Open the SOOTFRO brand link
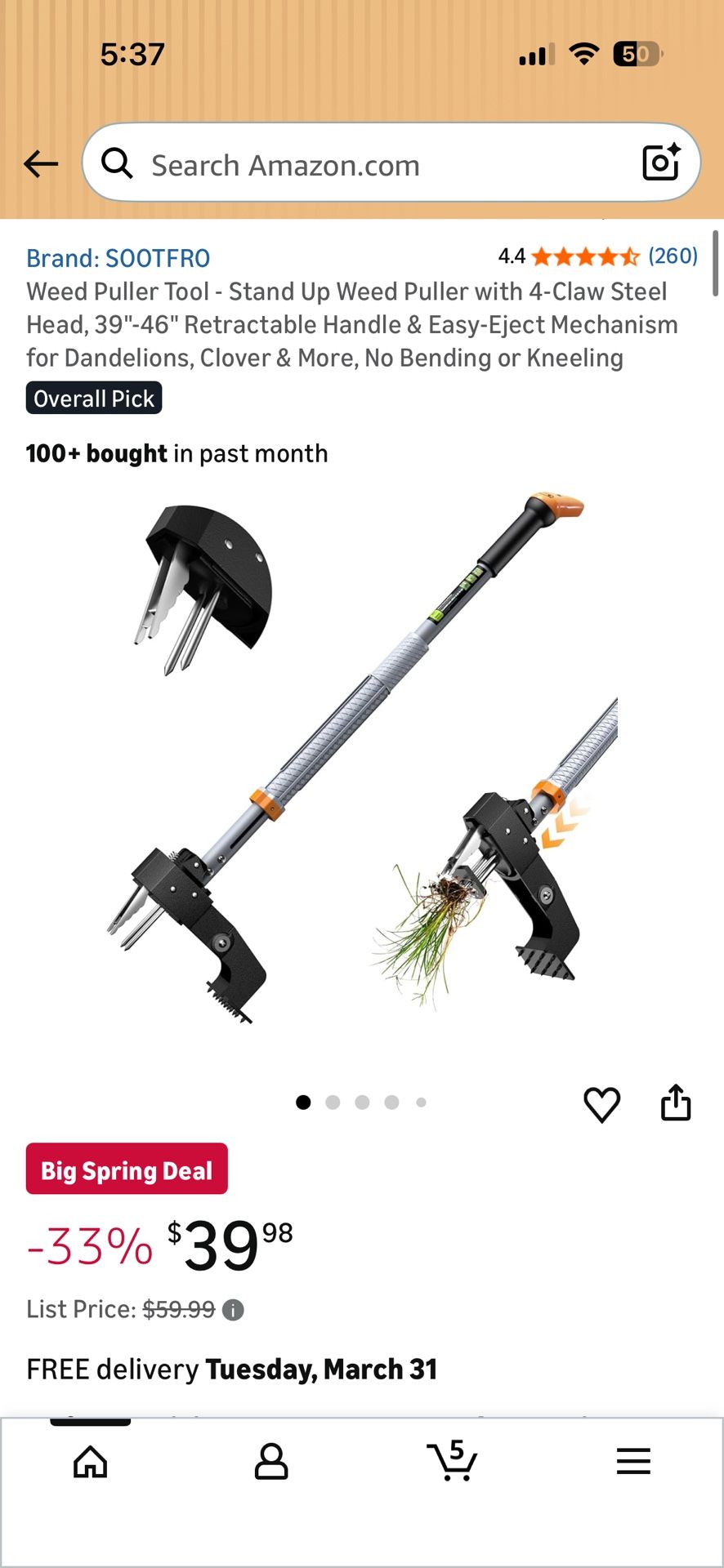 click(x=118, y=258)
